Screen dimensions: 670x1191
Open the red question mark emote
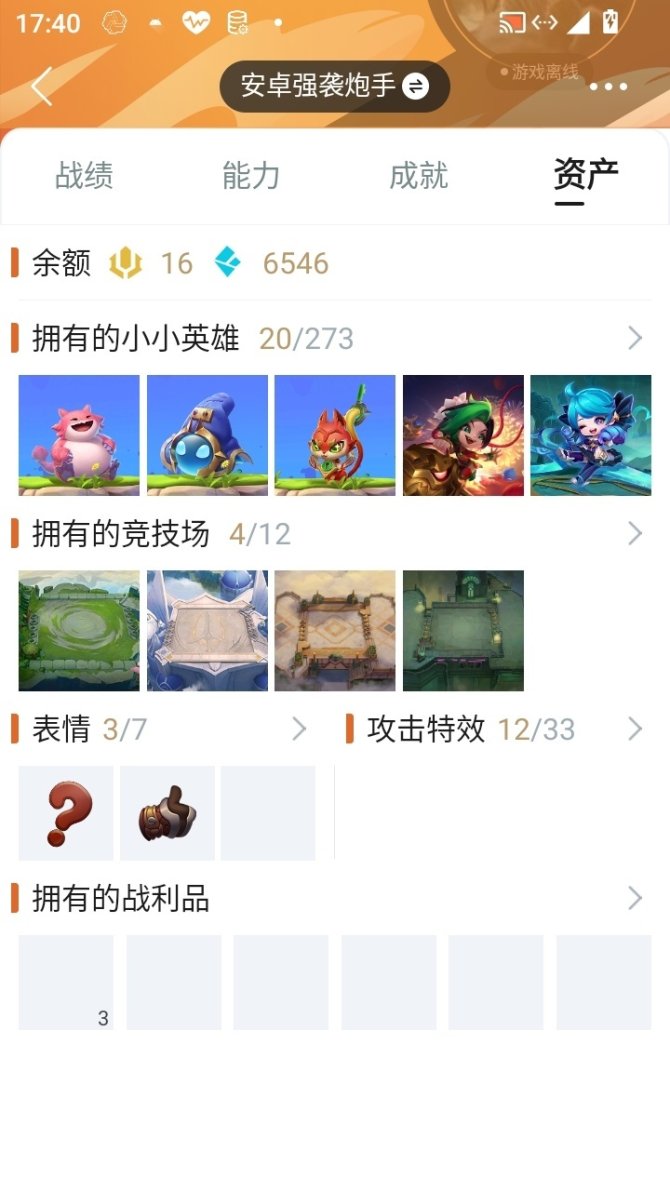(66, 813)
